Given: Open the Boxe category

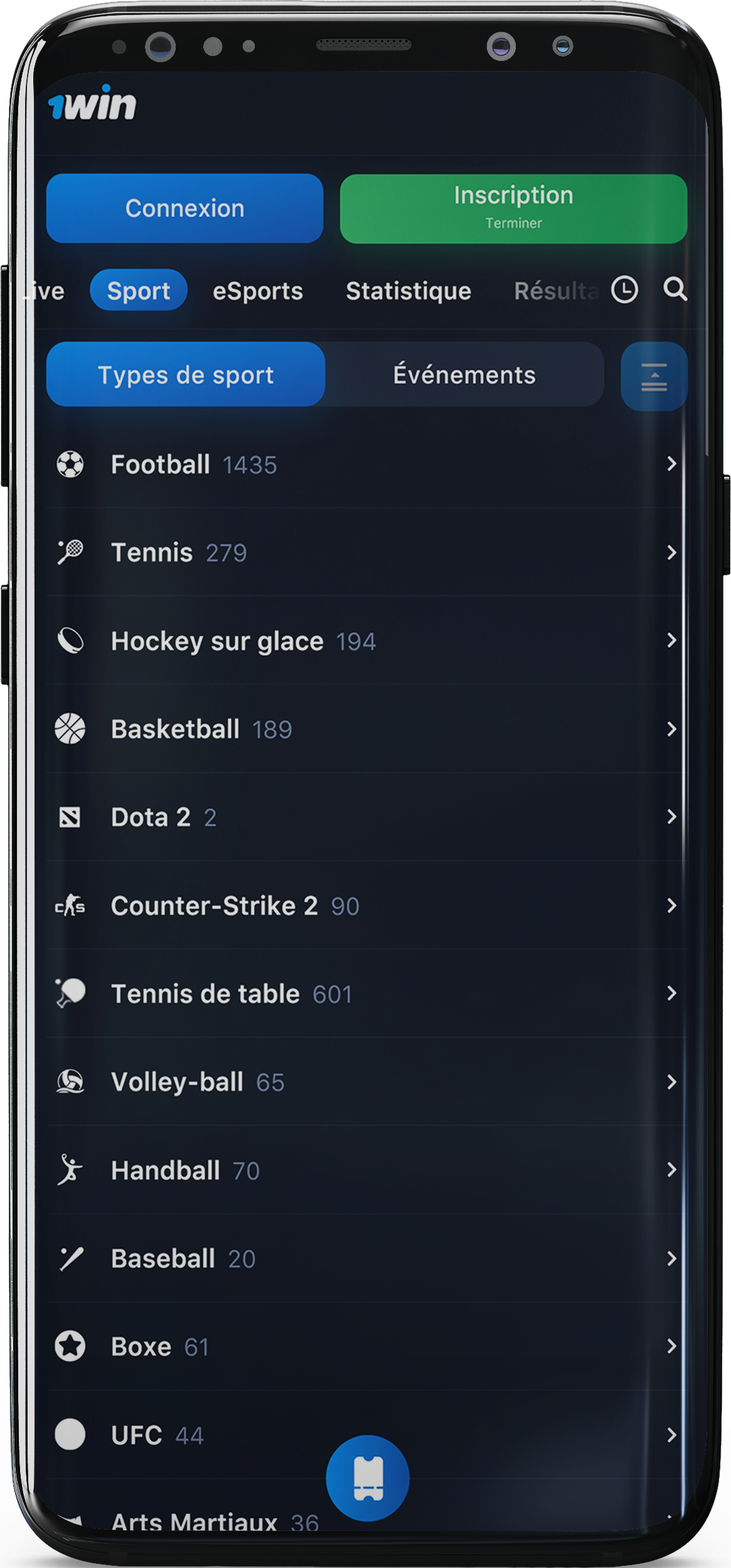Looking at the screenshot, I should (366, 1347).
